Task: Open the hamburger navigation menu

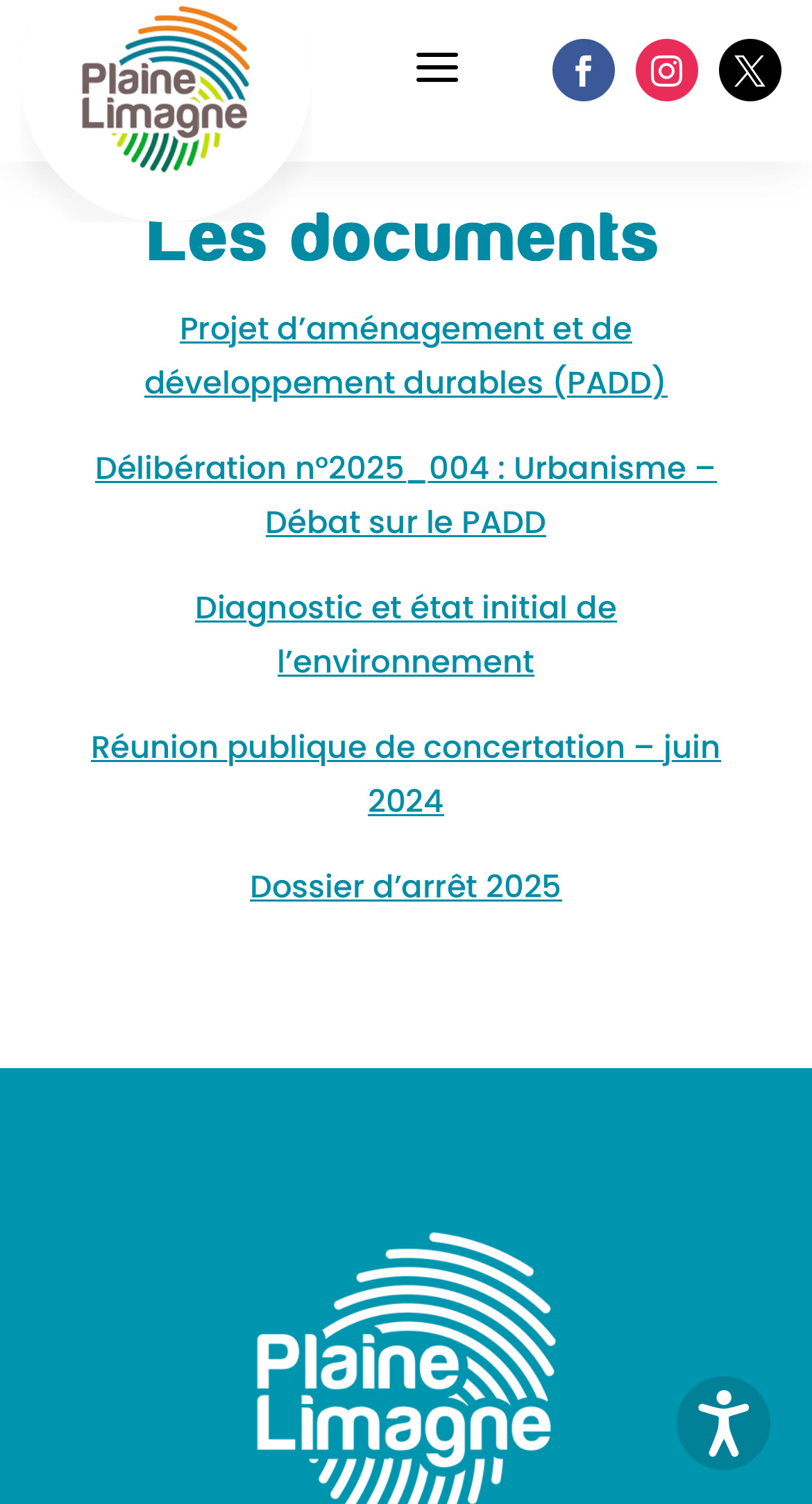Action: 437,67
